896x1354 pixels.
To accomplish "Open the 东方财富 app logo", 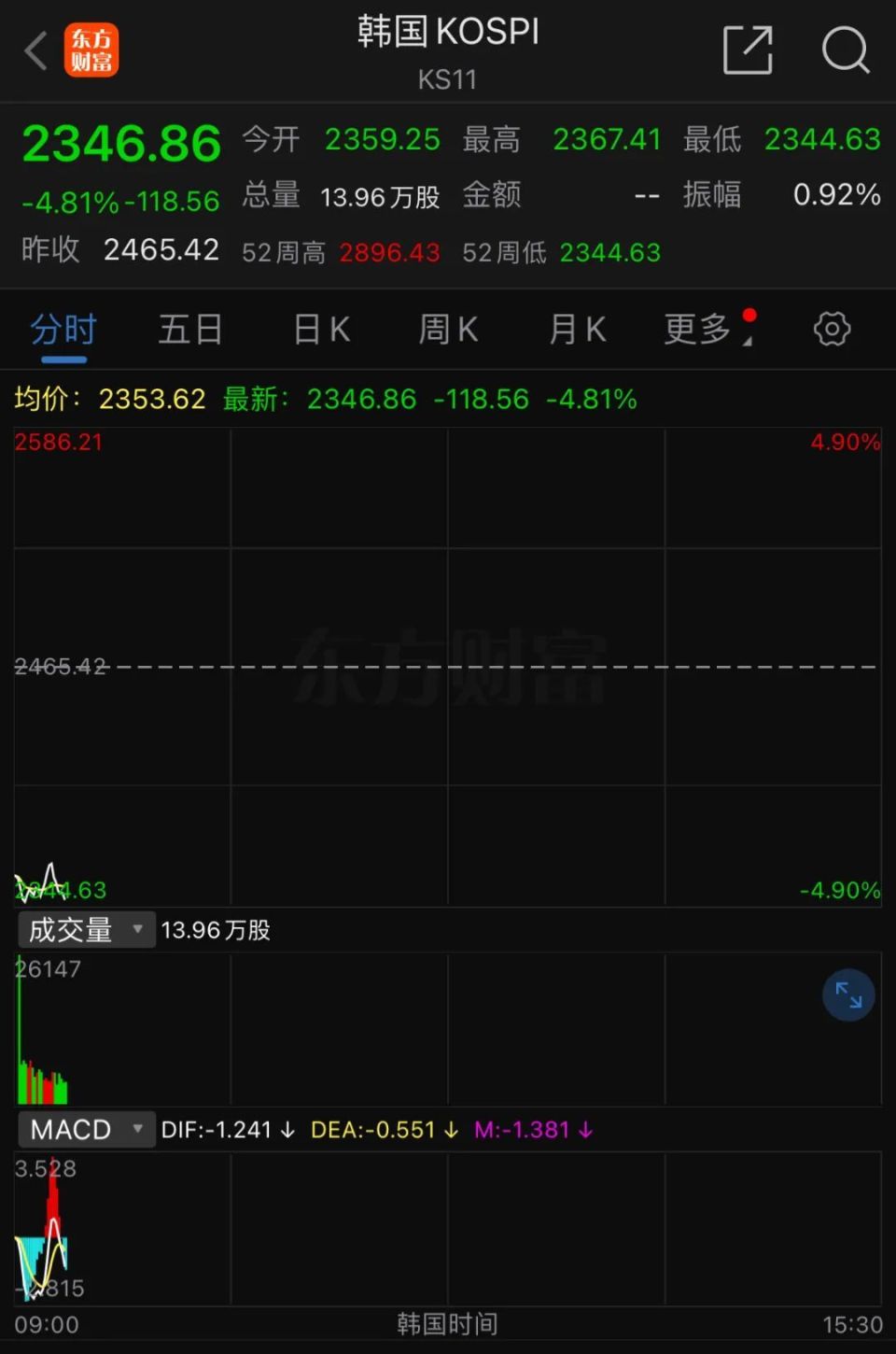I will [x=91, y=50].
